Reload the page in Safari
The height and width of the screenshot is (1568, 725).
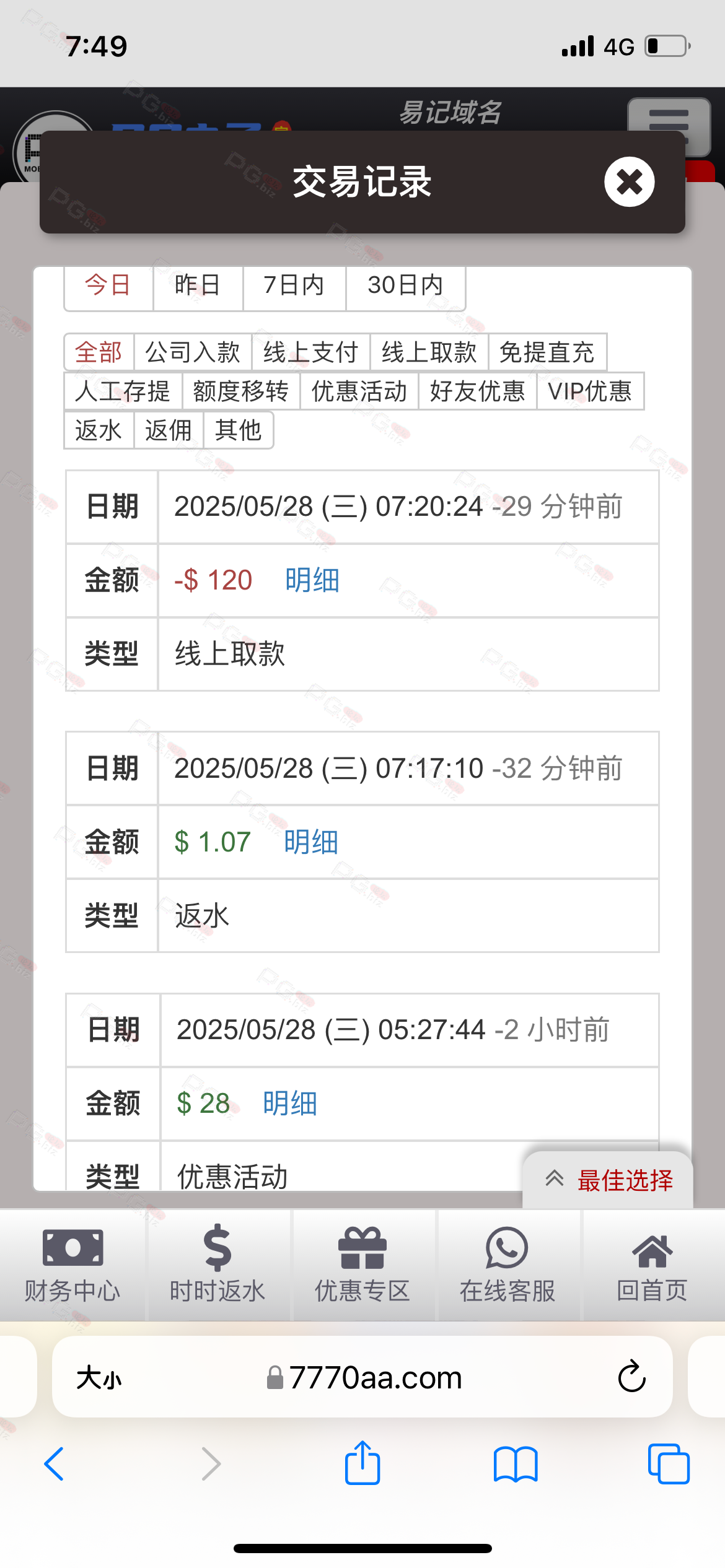(x=632, y=1377)
